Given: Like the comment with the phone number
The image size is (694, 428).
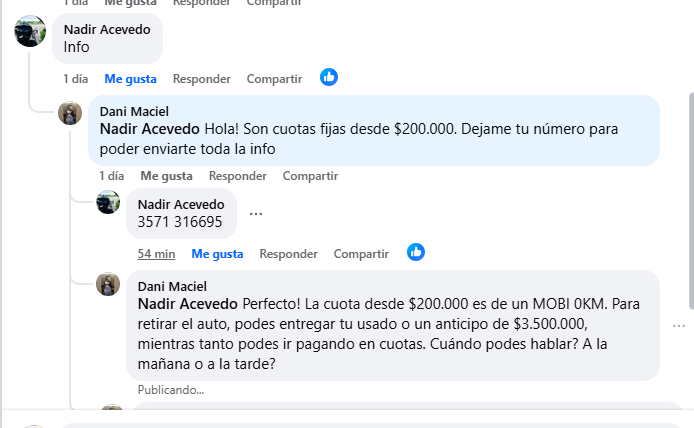Looking at the screenshot, I should pyautogui.click(x=217, y=253).
